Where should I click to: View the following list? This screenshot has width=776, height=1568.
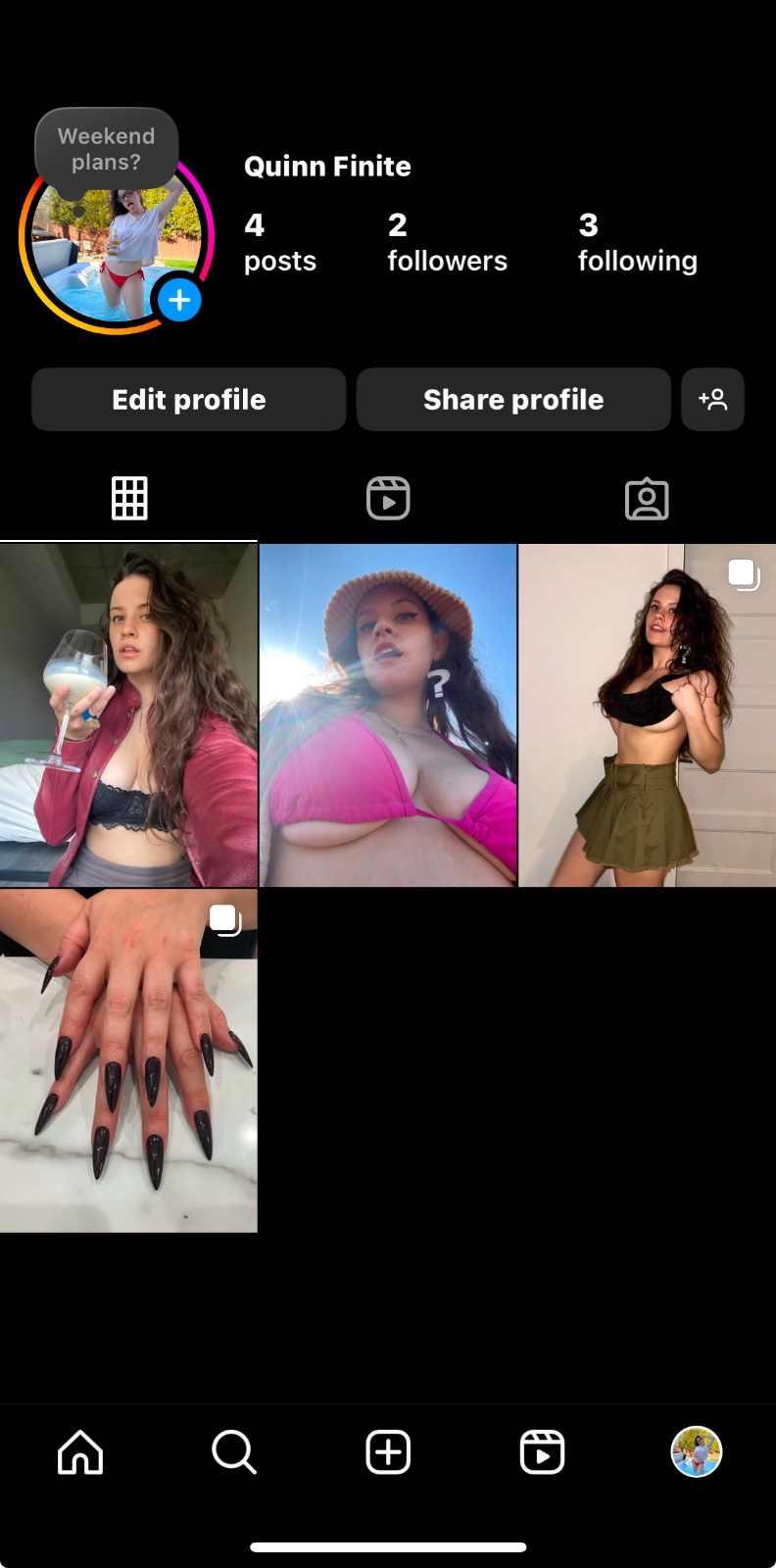point(637,242)
